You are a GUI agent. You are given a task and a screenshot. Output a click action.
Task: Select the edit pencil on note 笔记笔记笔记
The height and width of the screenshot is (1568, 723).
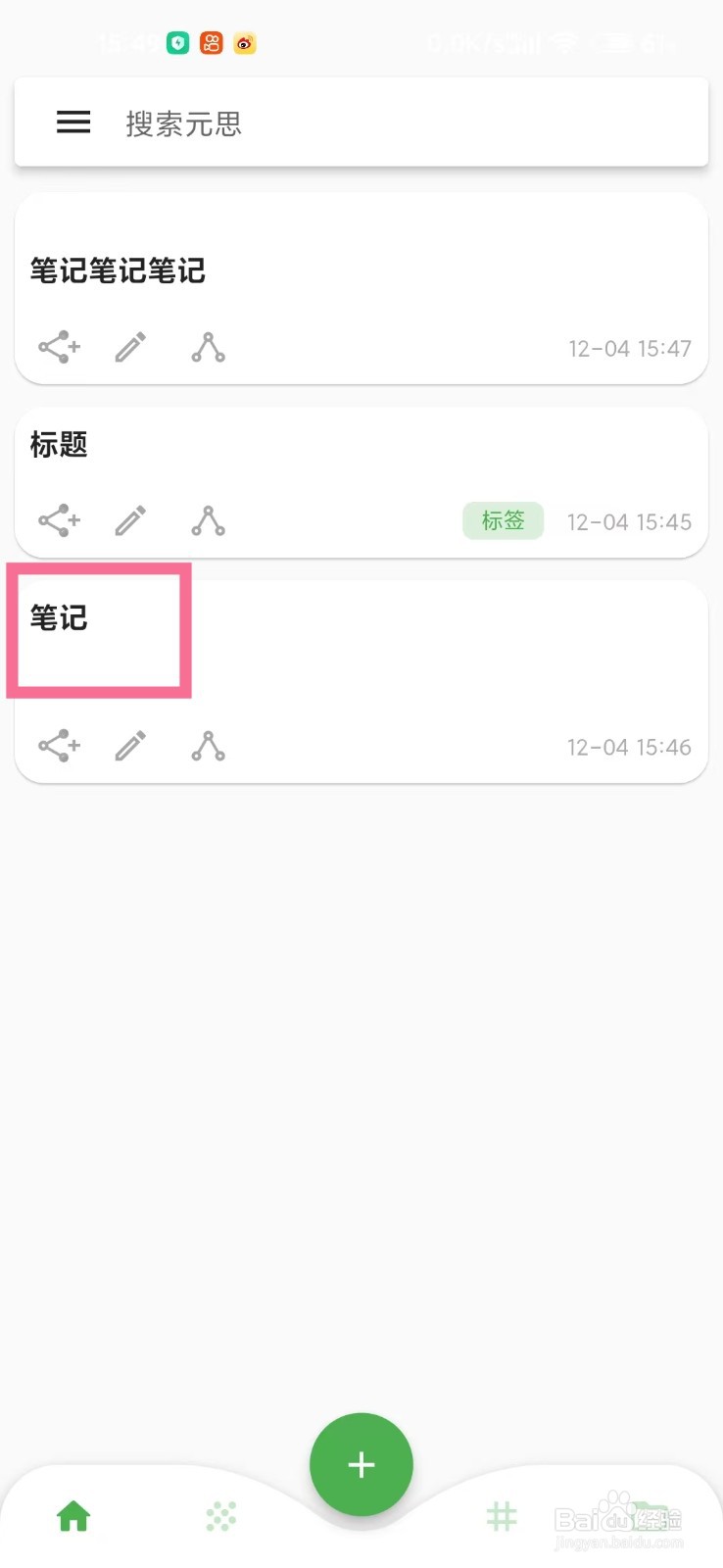(x=130, y=346)
